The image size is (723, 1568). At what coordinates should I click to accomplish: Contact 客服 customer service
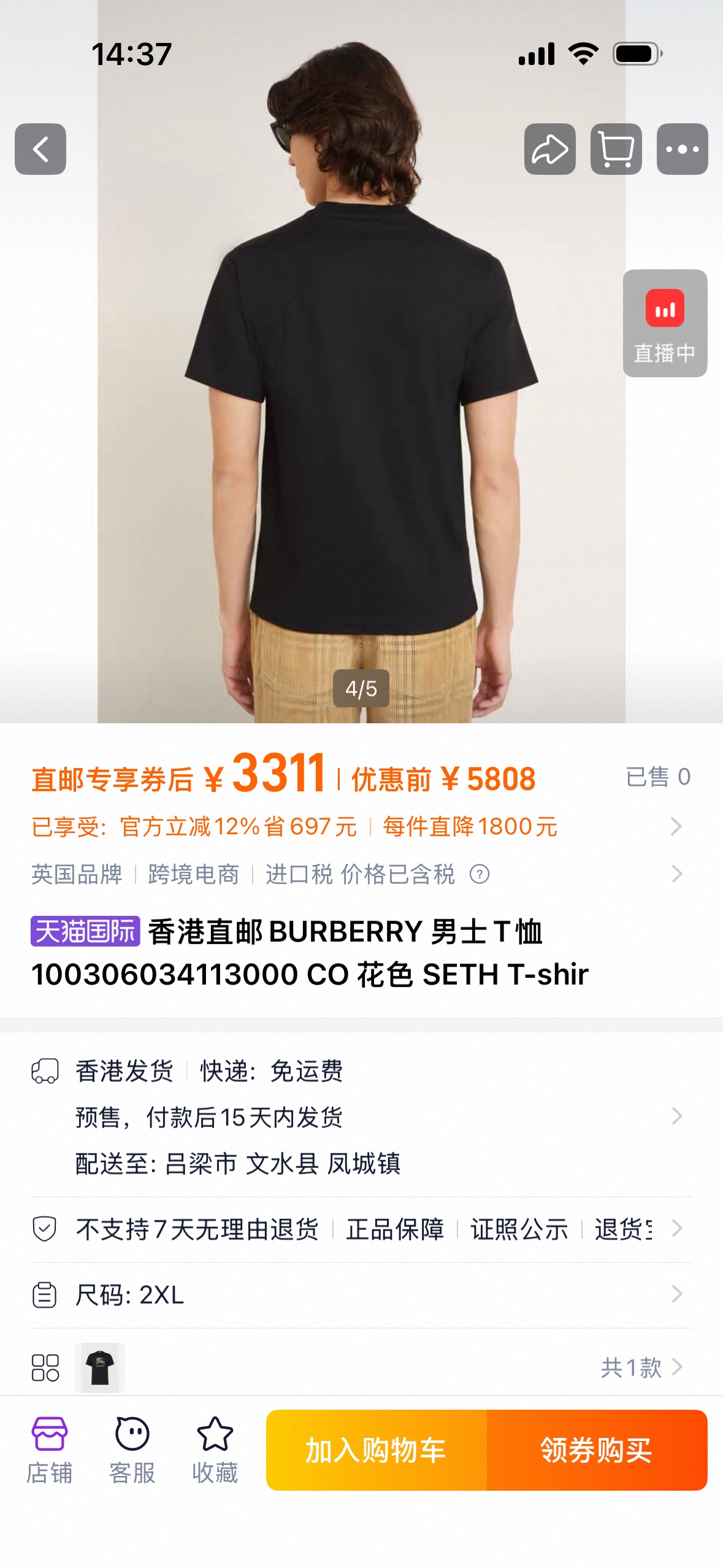click(x=132, y=1450)
